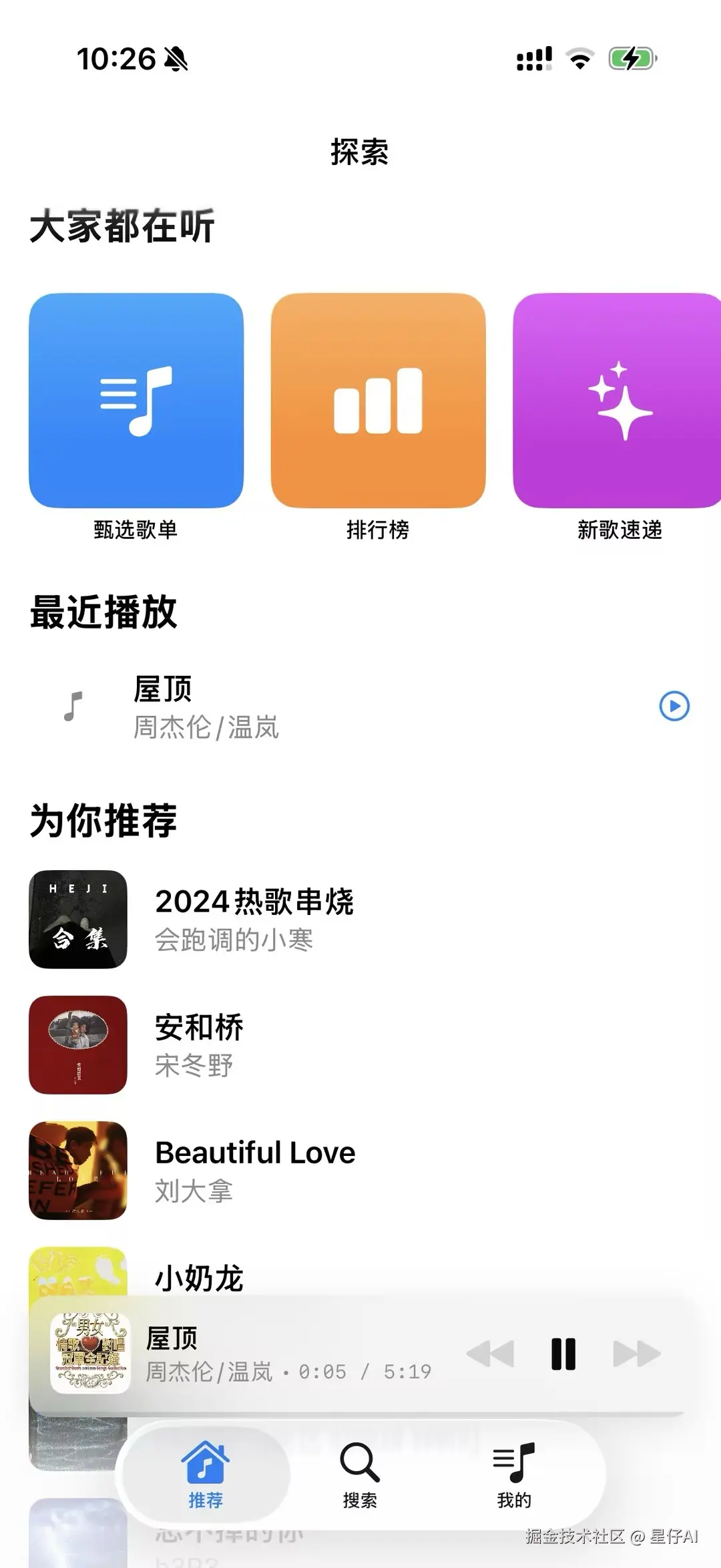The height and width of the screenshot is (1568, 721).
Task: Skip to the next track
Action: (637, 1352)
